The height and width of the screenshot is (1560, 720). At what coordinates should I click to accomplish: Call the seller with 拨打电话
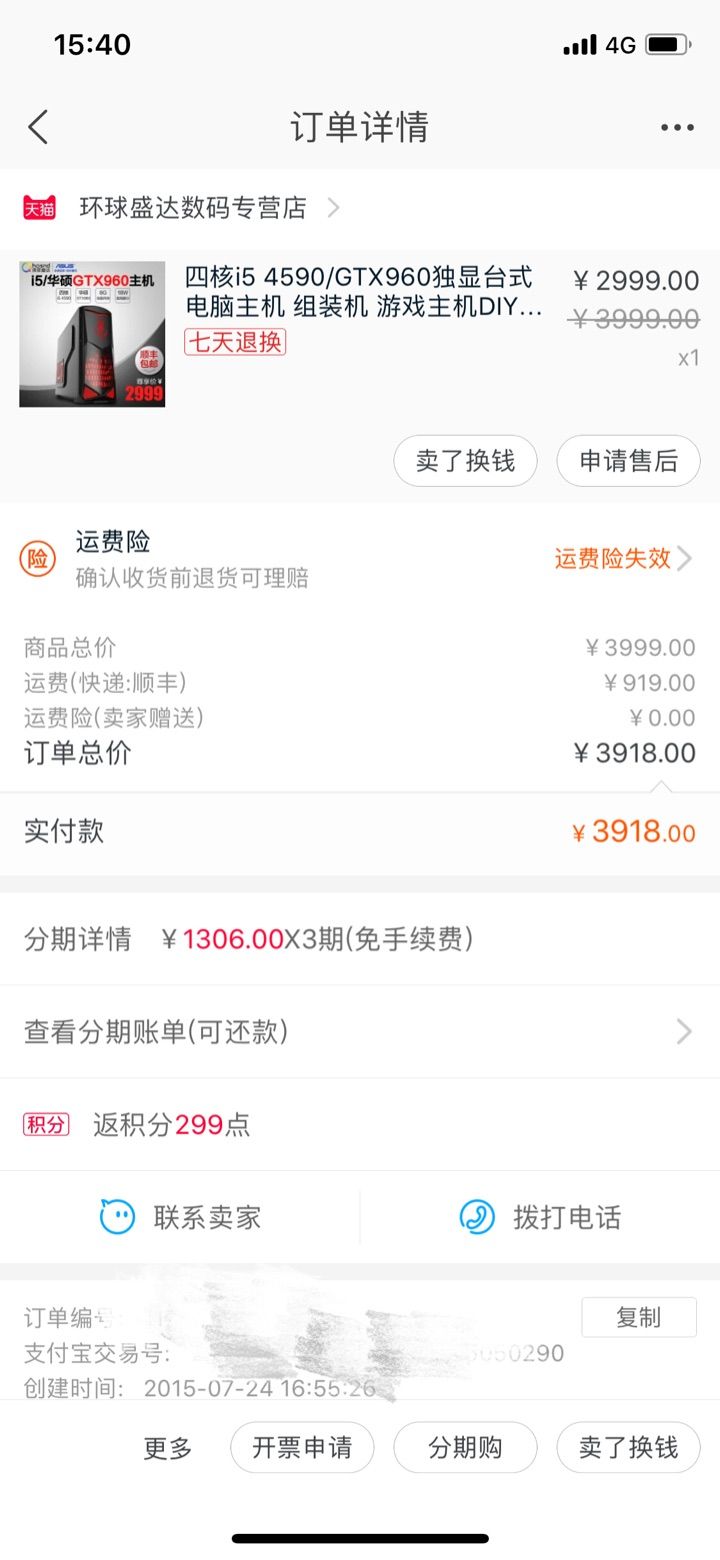pos(540,1217)
